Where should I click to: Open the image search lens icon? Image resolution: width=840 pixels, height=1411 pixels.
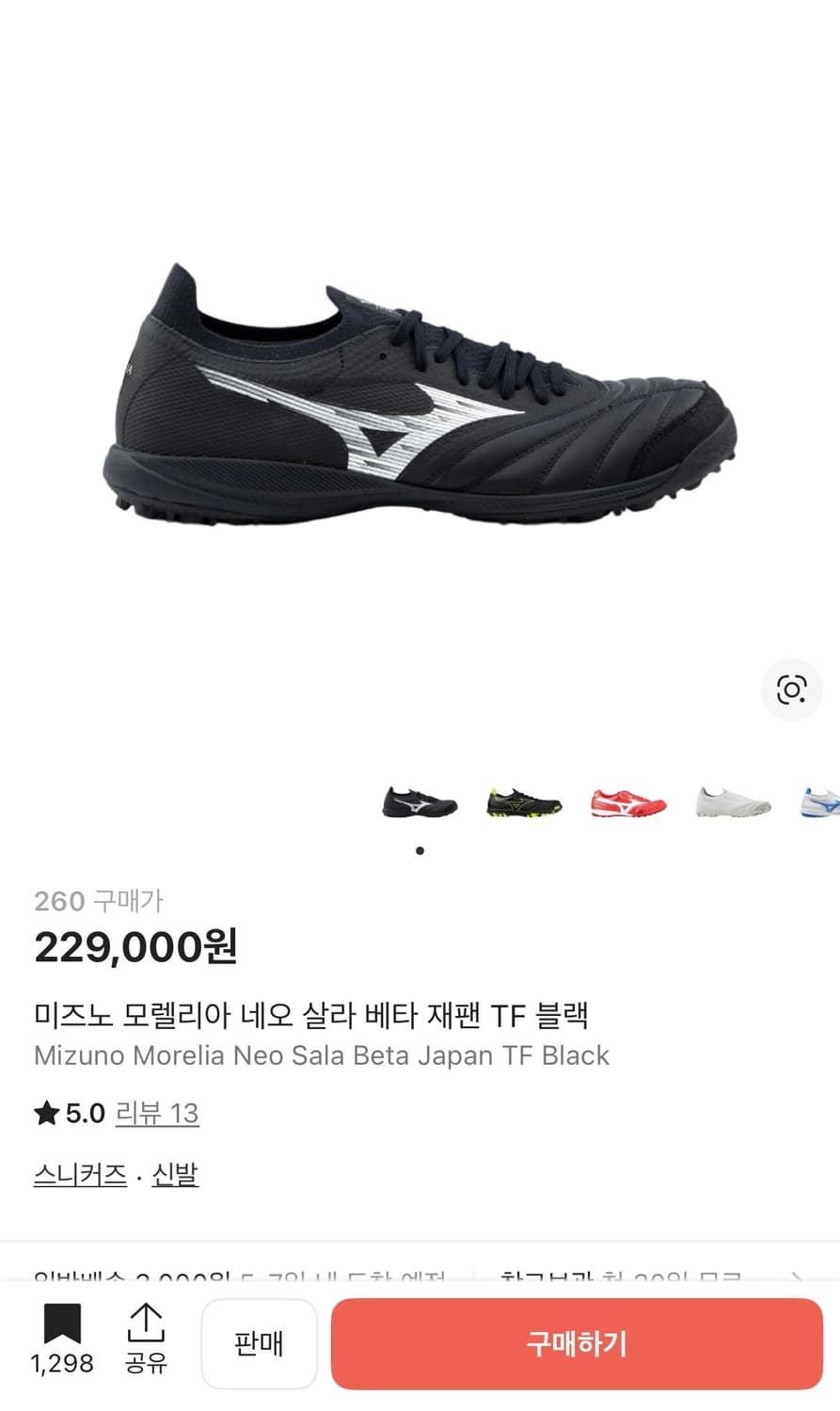(x=792, y=690)
